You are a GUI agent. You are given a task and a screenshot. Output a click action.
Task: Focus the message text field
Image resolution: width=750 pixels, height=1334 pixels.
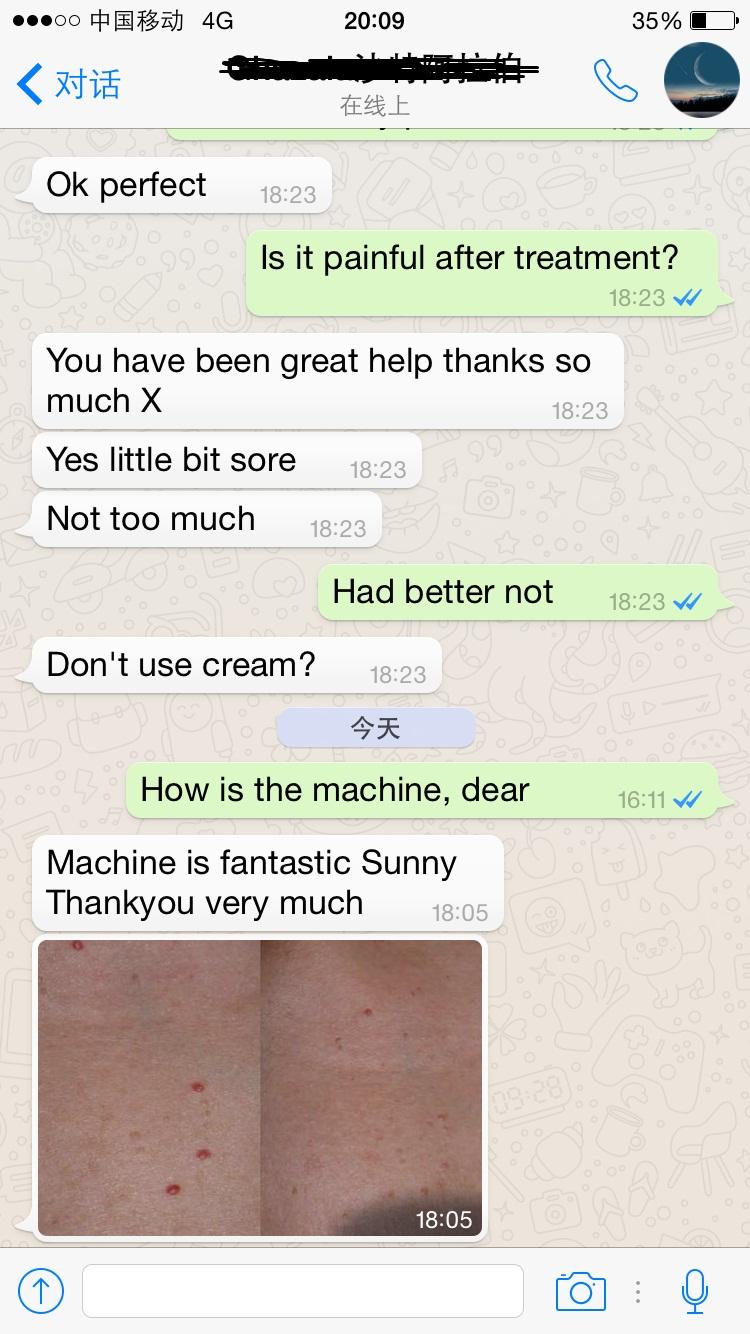(303, 1290)
